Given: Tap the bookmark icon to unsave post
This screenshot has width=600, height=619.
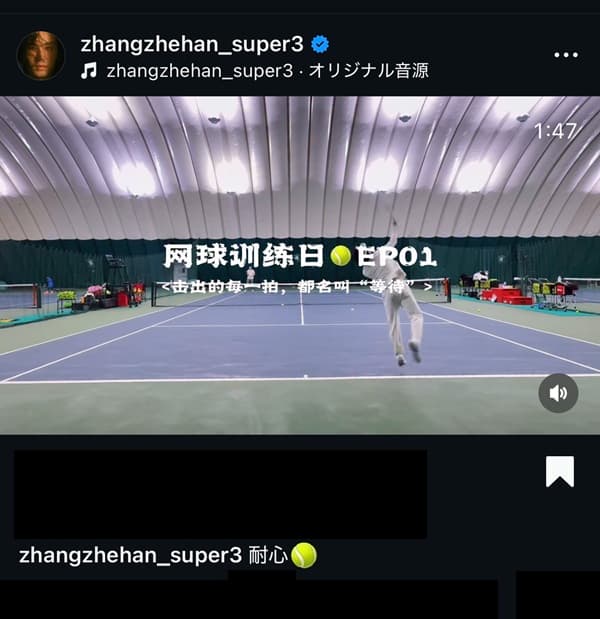Looking at the screenshot, I should pyautogui.click(x=560, y=471).
